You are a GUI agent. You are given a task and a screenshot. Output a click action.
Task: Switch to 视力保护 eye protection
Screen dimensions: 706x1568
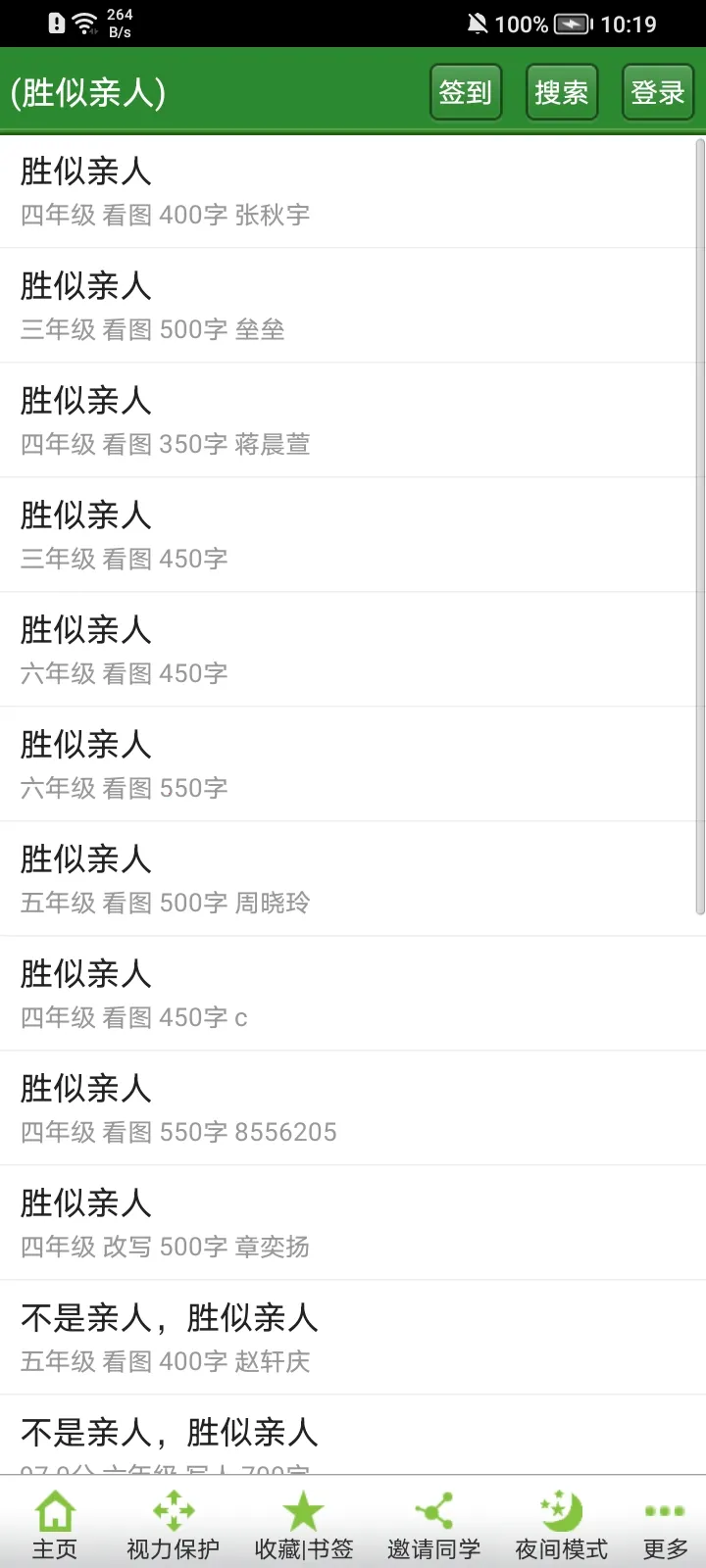pos(174,1524)
